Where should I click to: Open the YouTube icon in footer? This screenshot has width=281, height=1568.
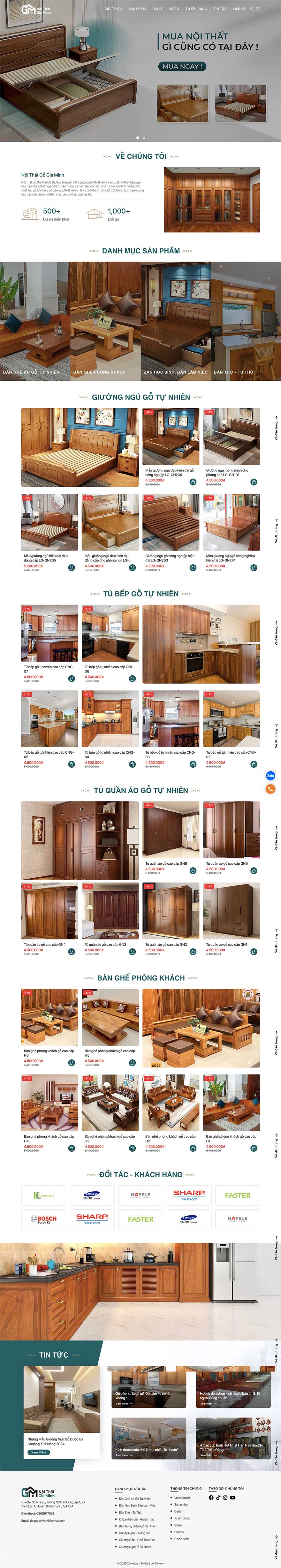(232, 1498)
